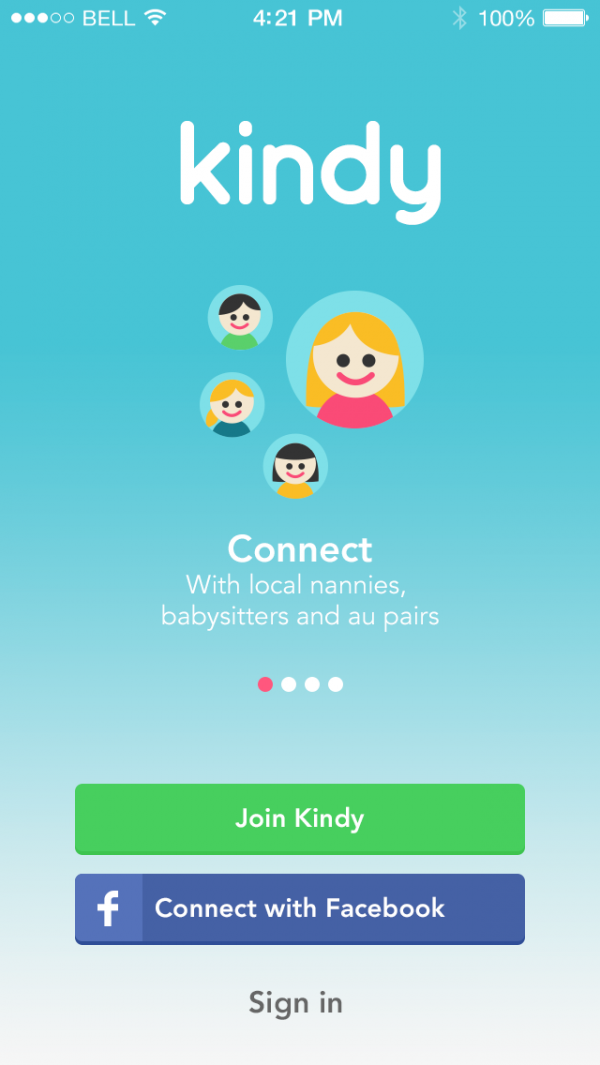The image size is (600, 1065).
Task: Select the second page indicator dot
Action: tap(289, 684)
